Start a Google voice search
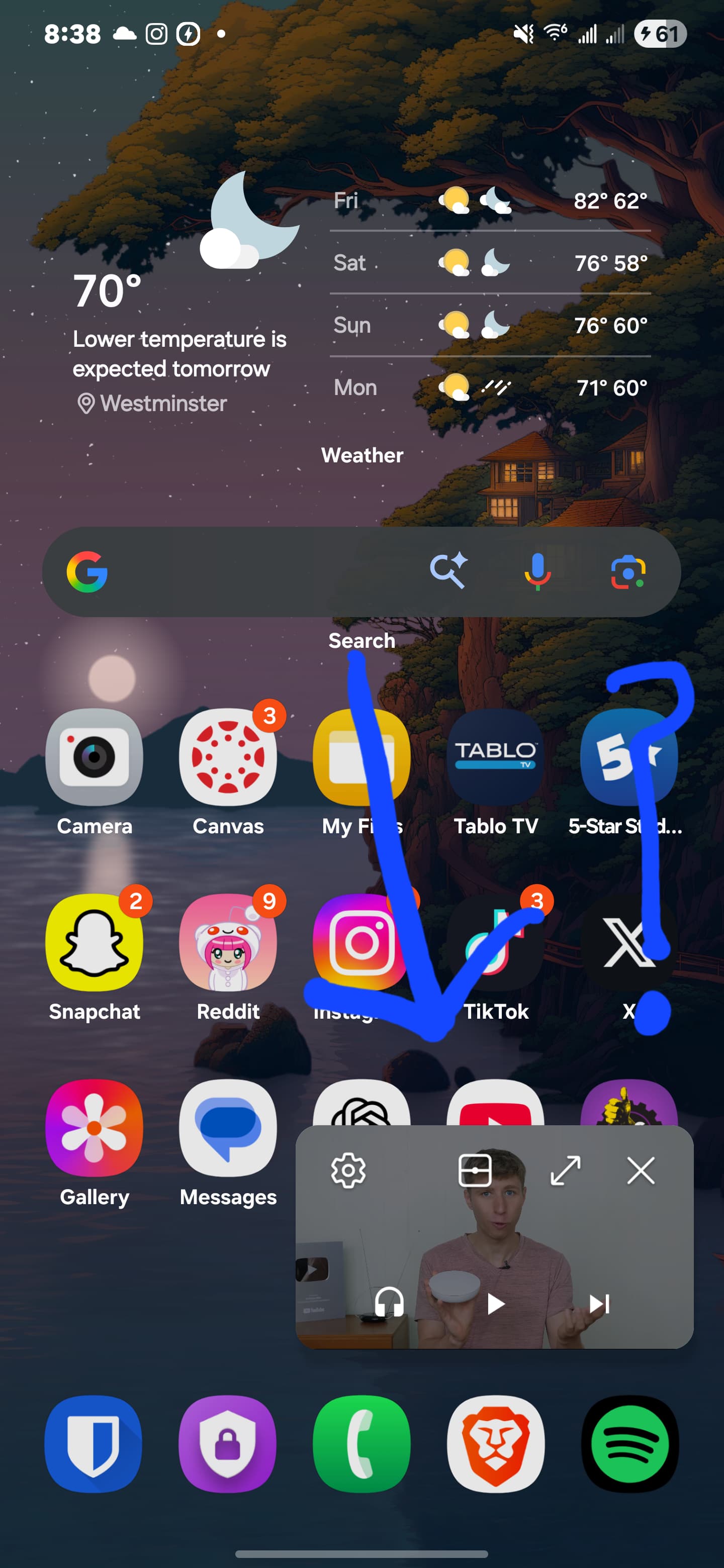Screen dimensions: 724x1568 [537, 571]
